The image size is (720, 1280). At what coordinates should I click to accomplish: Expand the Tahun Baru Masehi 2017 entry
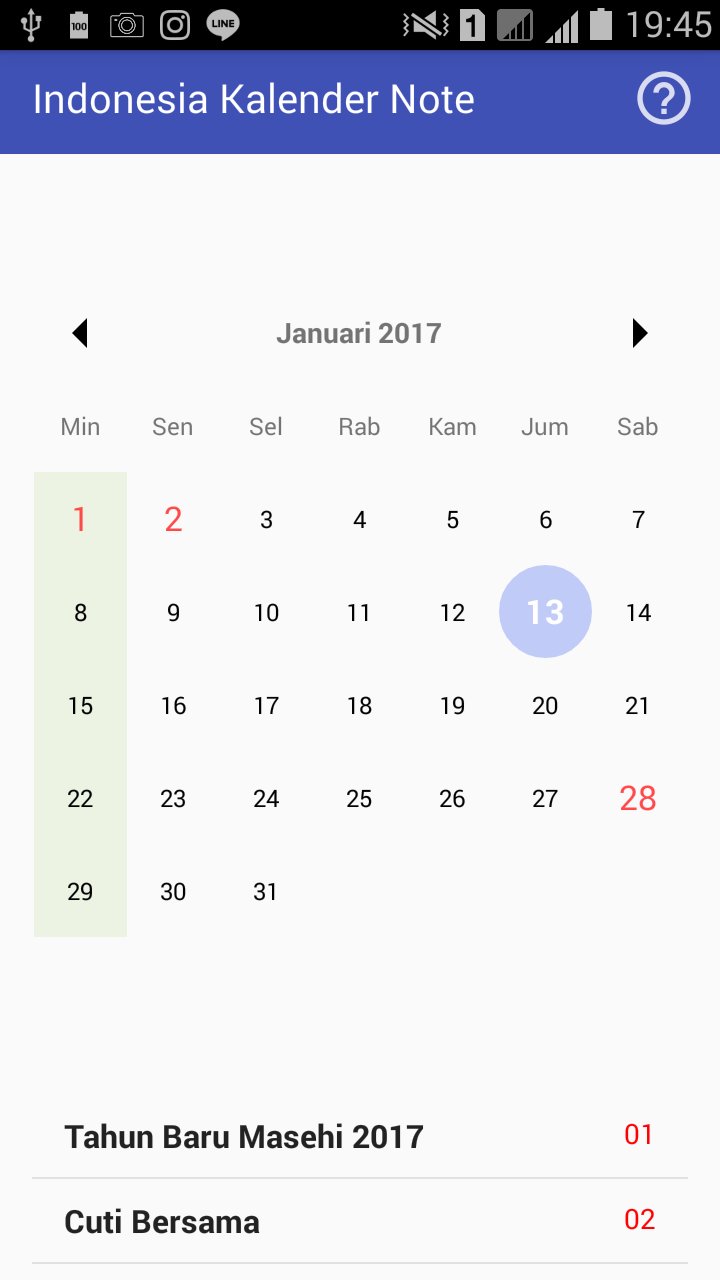(243, 1135)
